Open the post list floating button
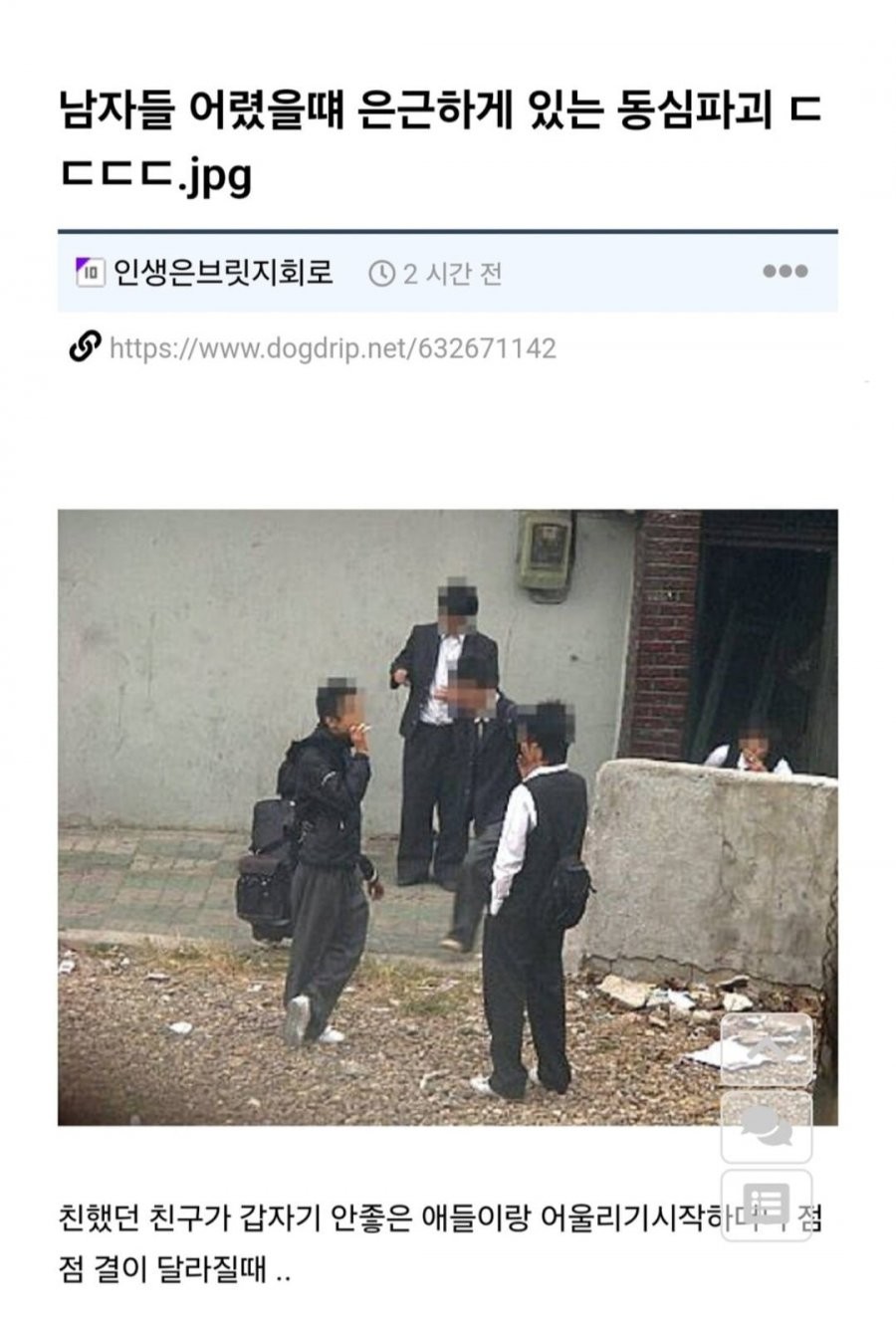The width and height of the screenshot is (896, 1328). pos(766,1204)
